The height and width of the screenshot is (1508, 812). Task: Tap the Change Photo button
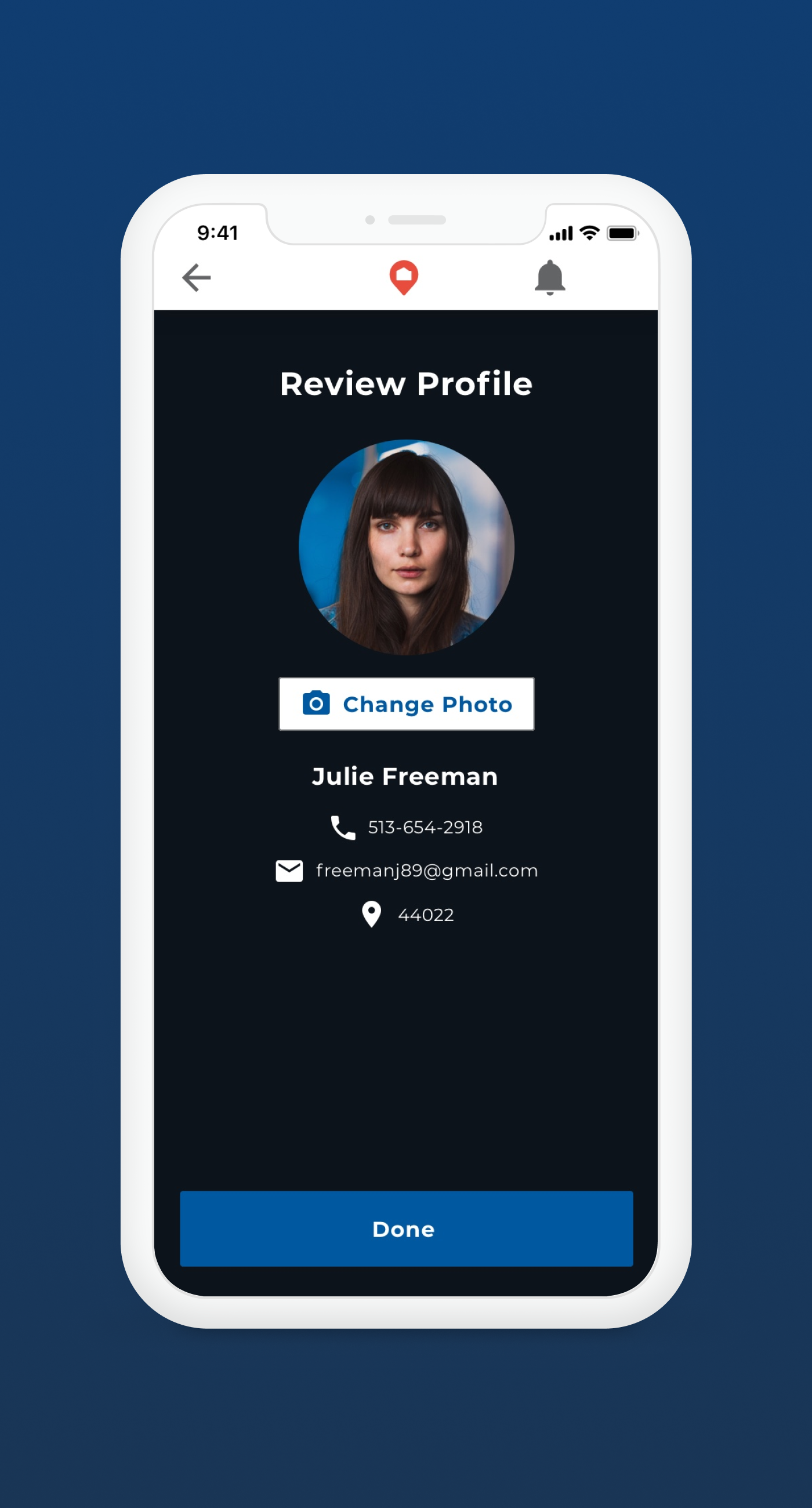[x=407, y=704]
